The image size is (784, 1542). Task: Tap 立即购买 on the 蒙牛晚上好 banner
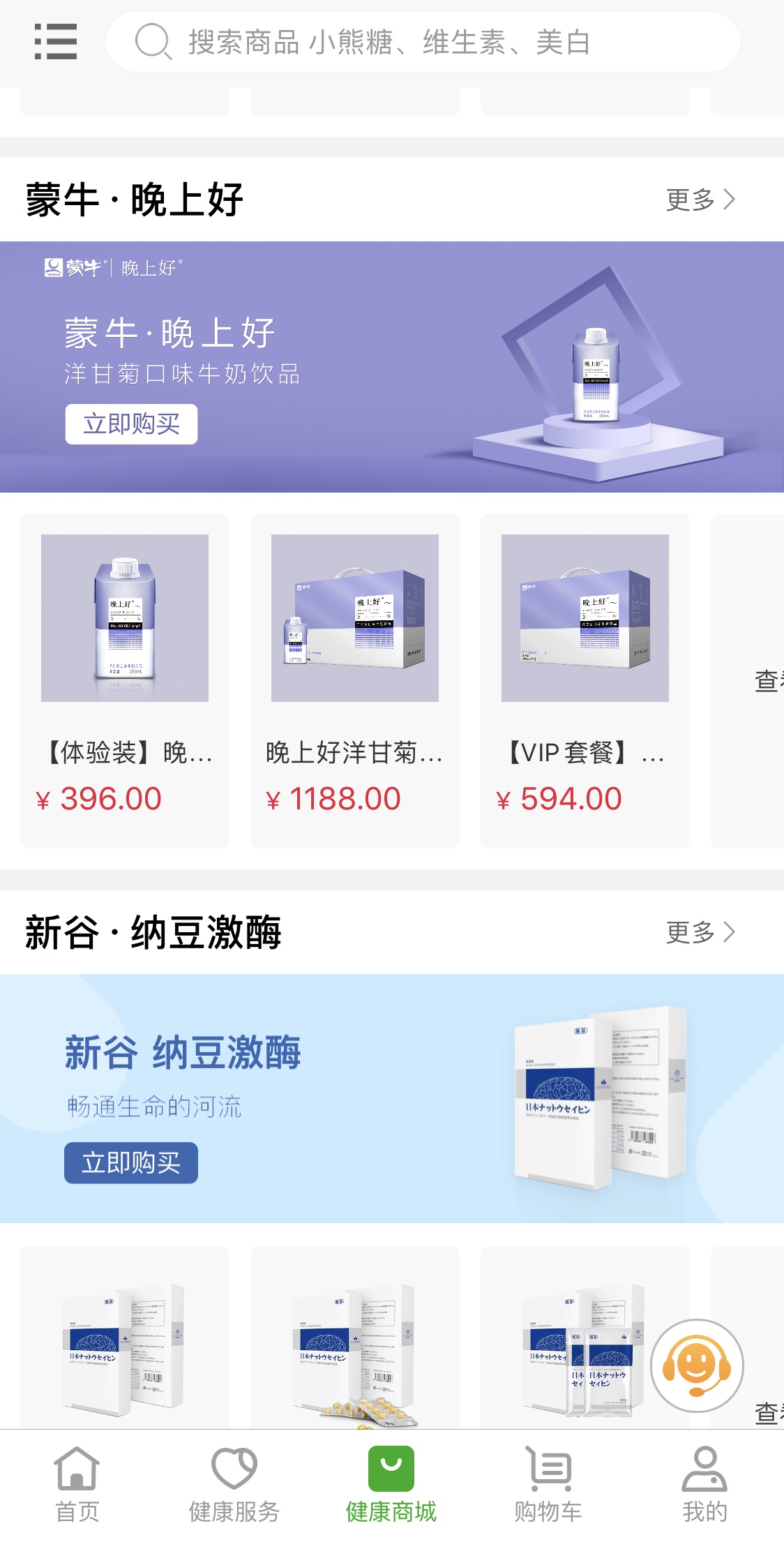click(x=131, y=424)
